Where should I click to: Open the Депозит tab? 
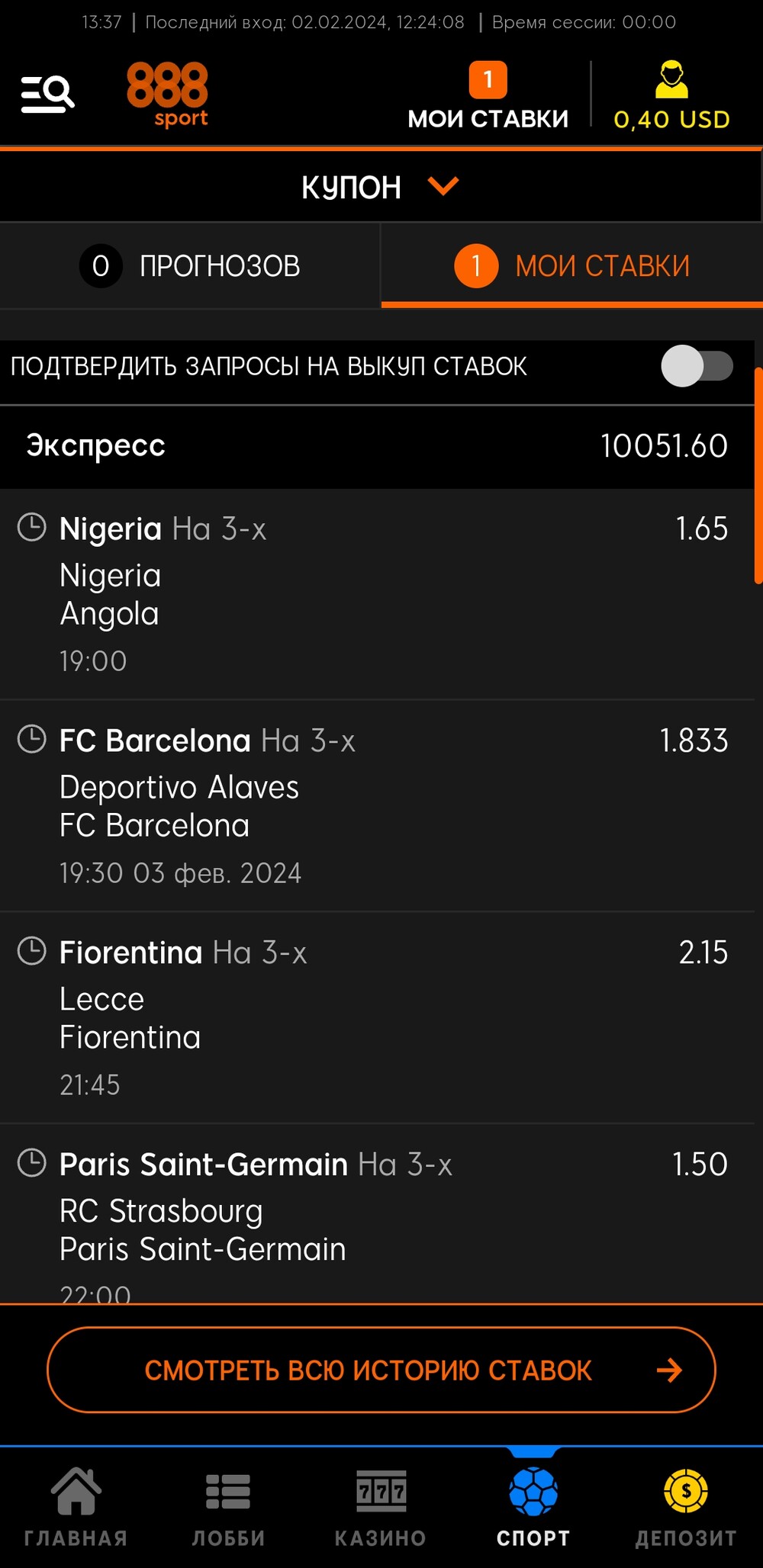coord(686,1507)
